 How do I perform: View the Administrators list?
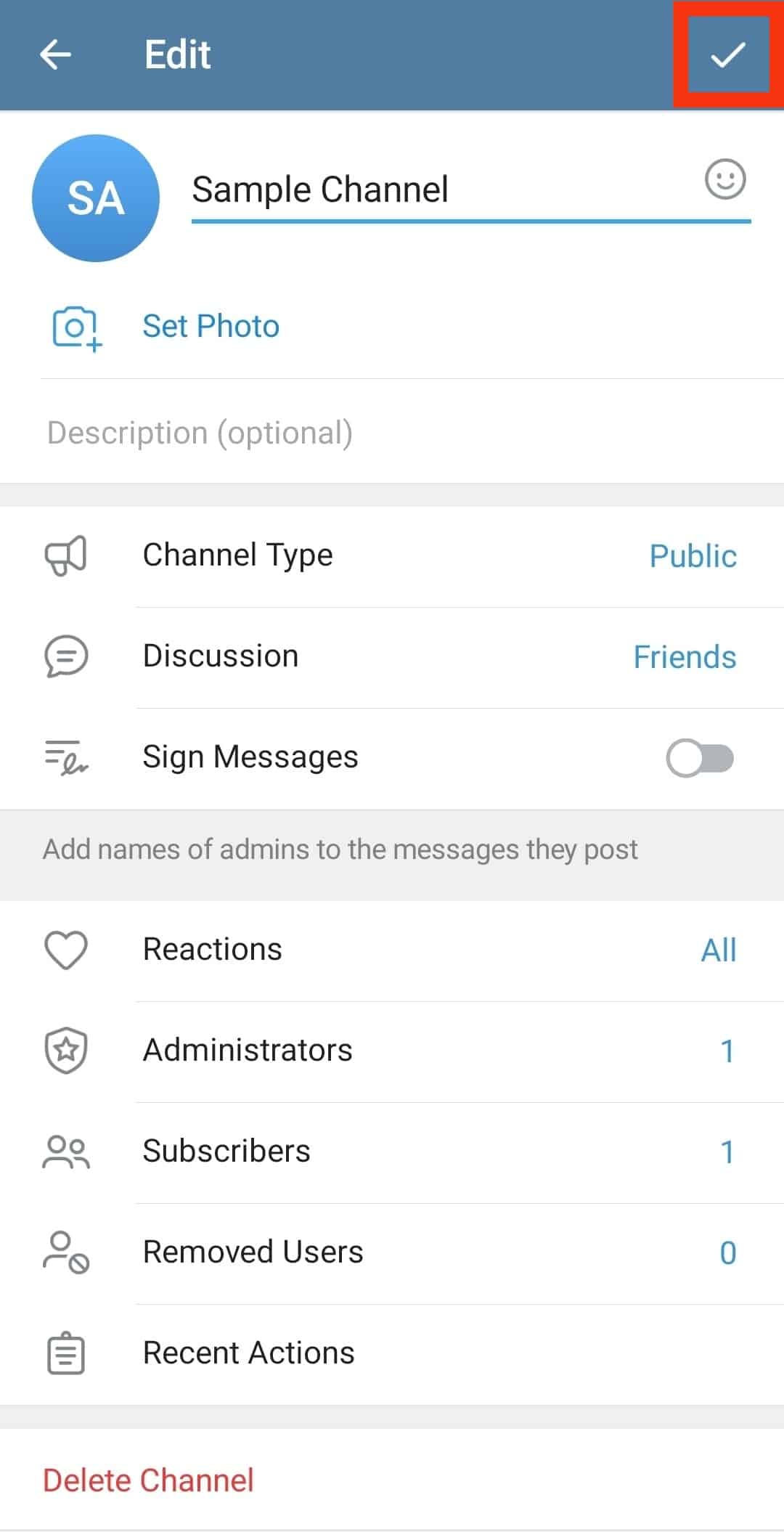[x=392, y=1051]
